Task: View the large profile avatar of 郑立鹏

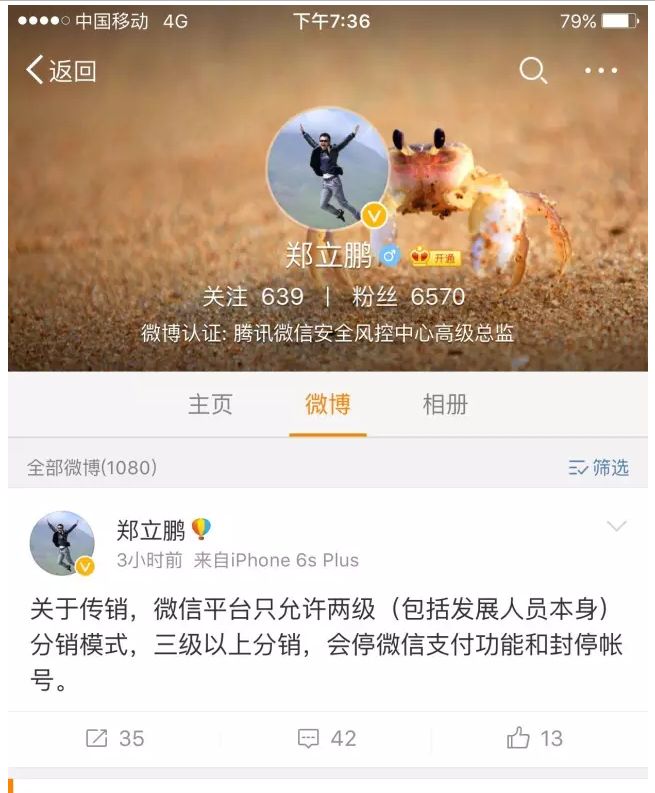Action: [x=327, y=169]
